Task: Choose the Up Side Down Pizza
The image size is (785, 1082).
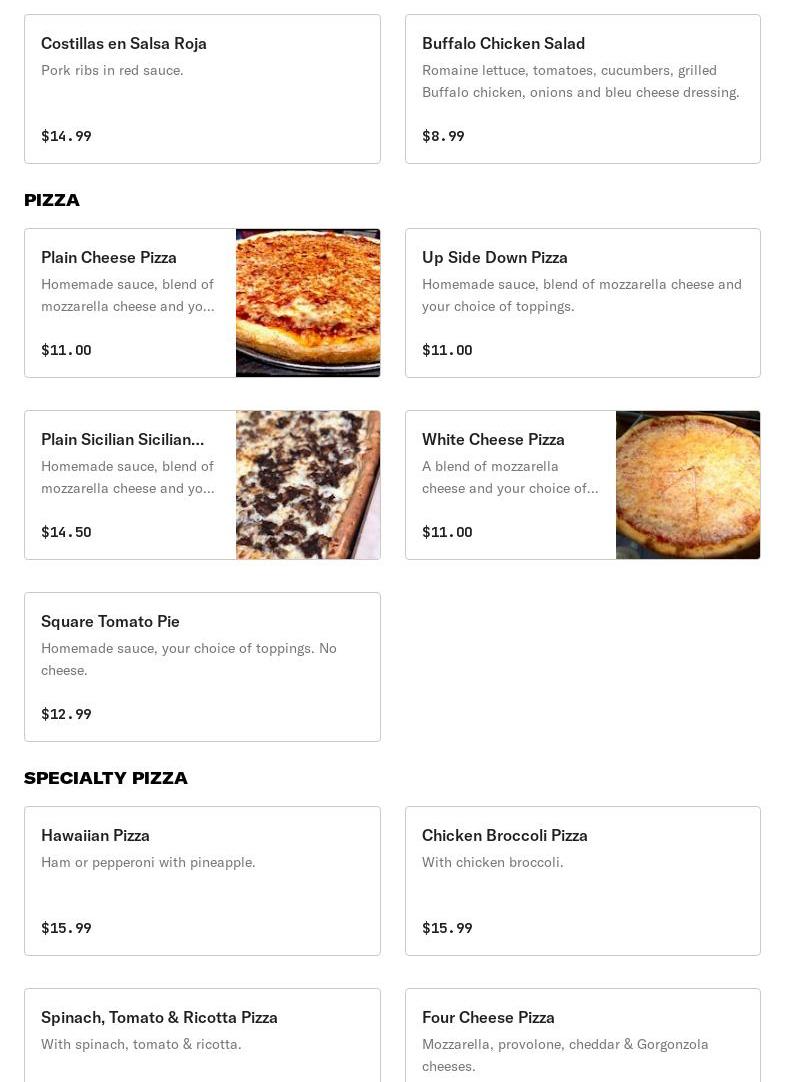Action: [x=582, y=303]
